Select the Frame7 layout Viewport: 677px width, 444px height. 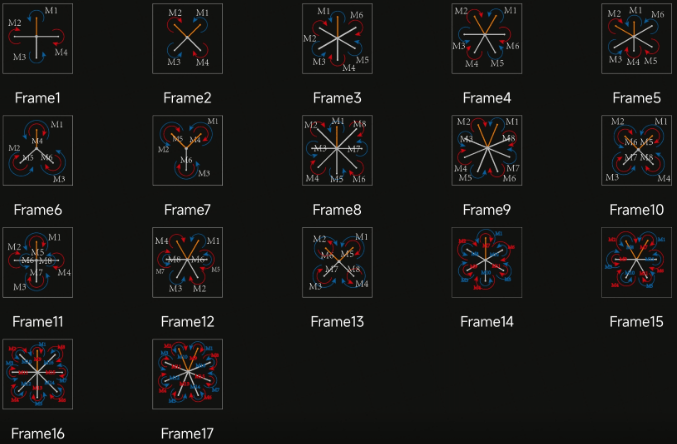(x=187, y=150)
